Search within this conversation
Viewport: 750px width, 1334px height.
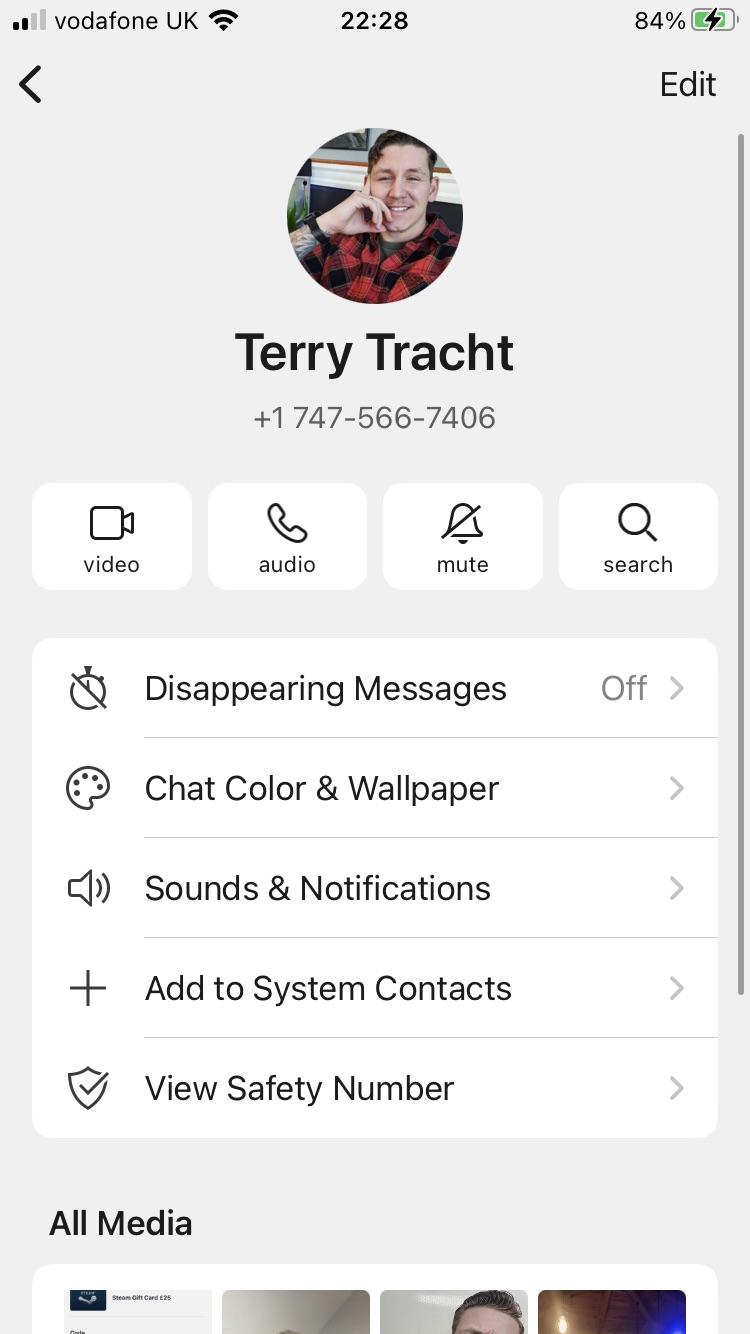[x=638, y=537]
